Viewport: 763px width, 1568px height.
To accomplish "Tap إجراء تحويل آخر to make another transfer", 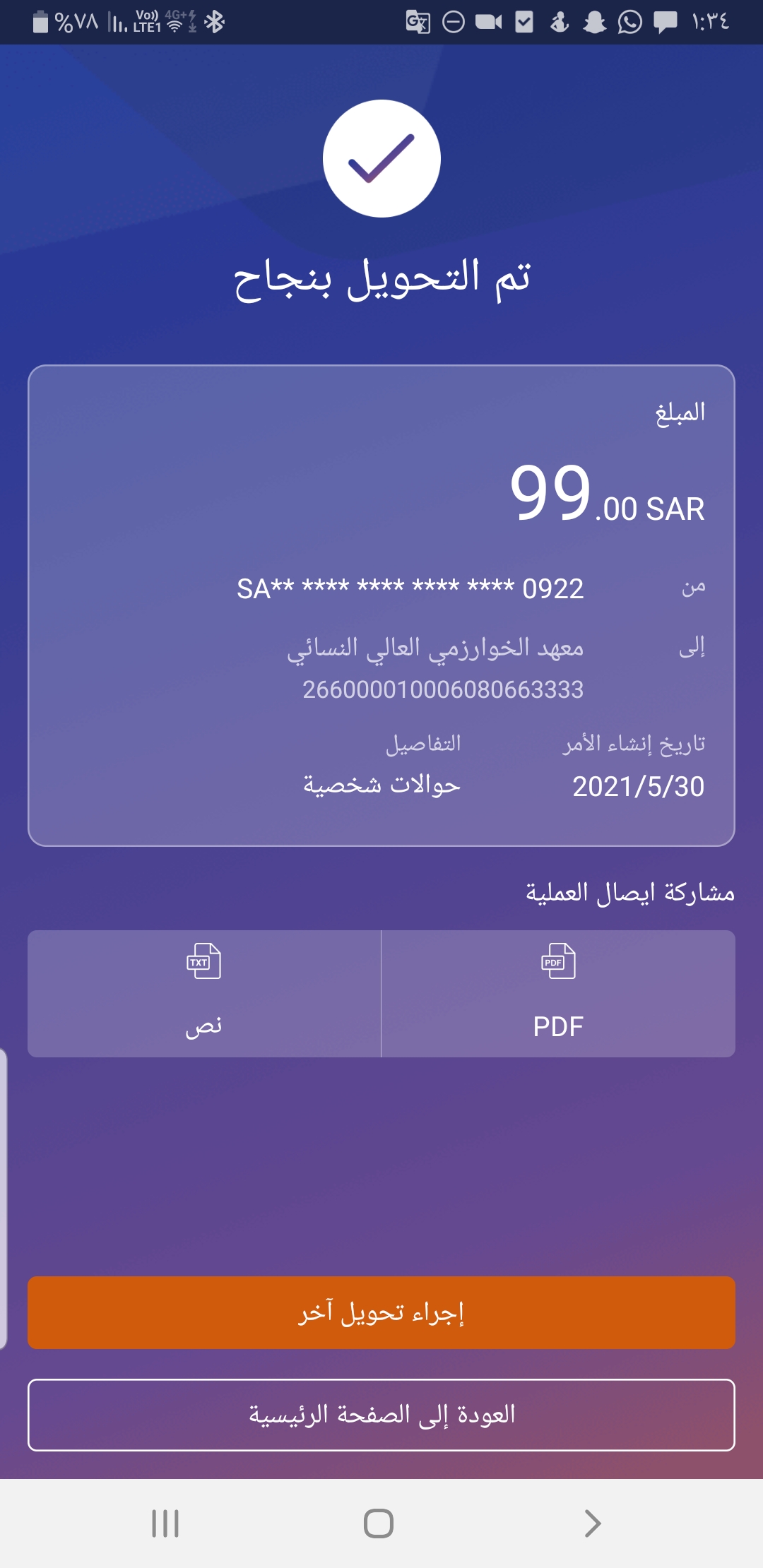I will point(381,1312).
